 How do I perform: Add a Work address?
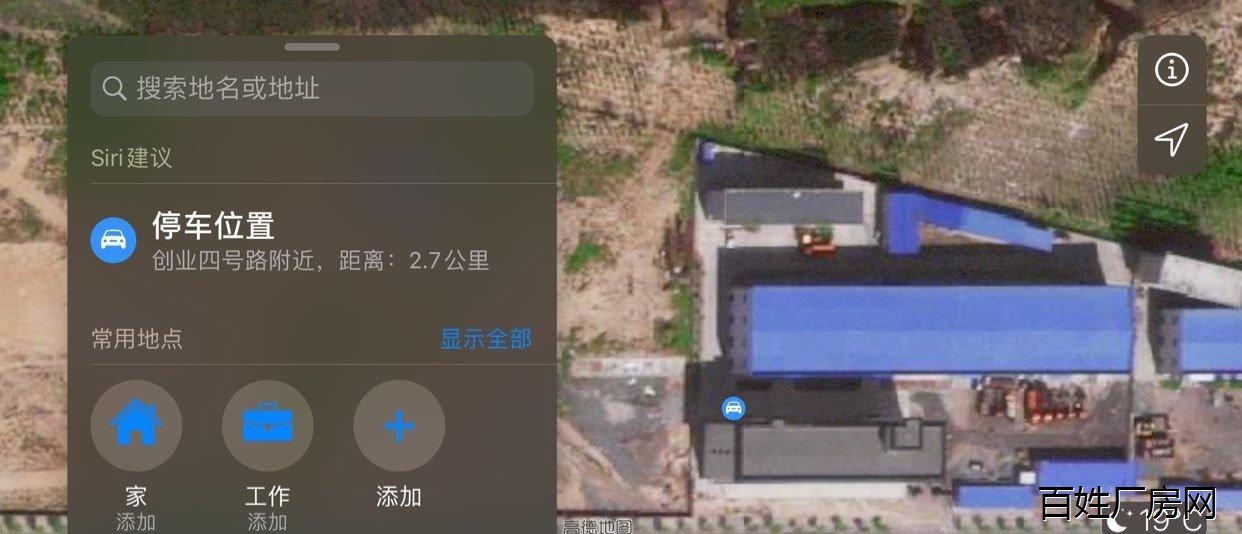[267, 426]
